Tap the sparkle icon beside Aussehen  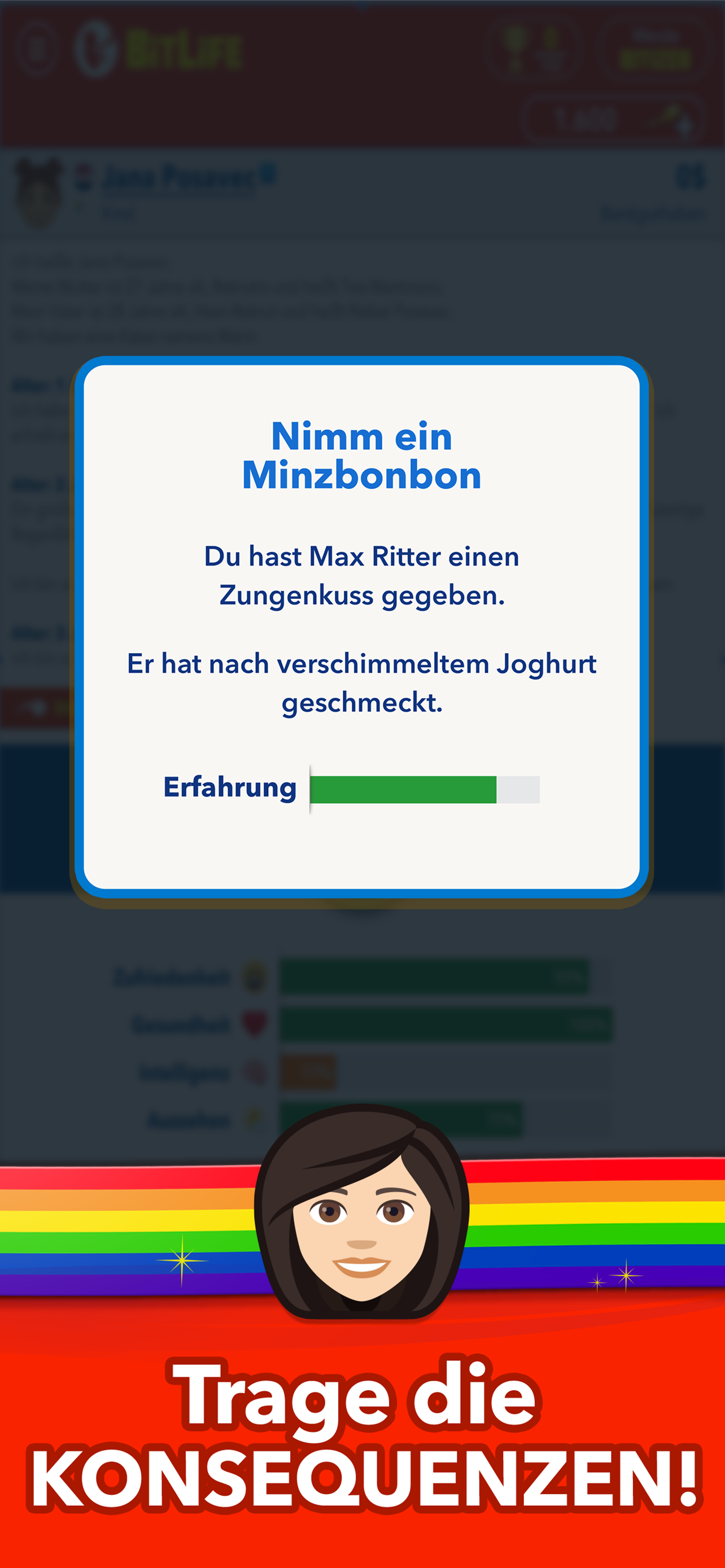coord(255,1119)
